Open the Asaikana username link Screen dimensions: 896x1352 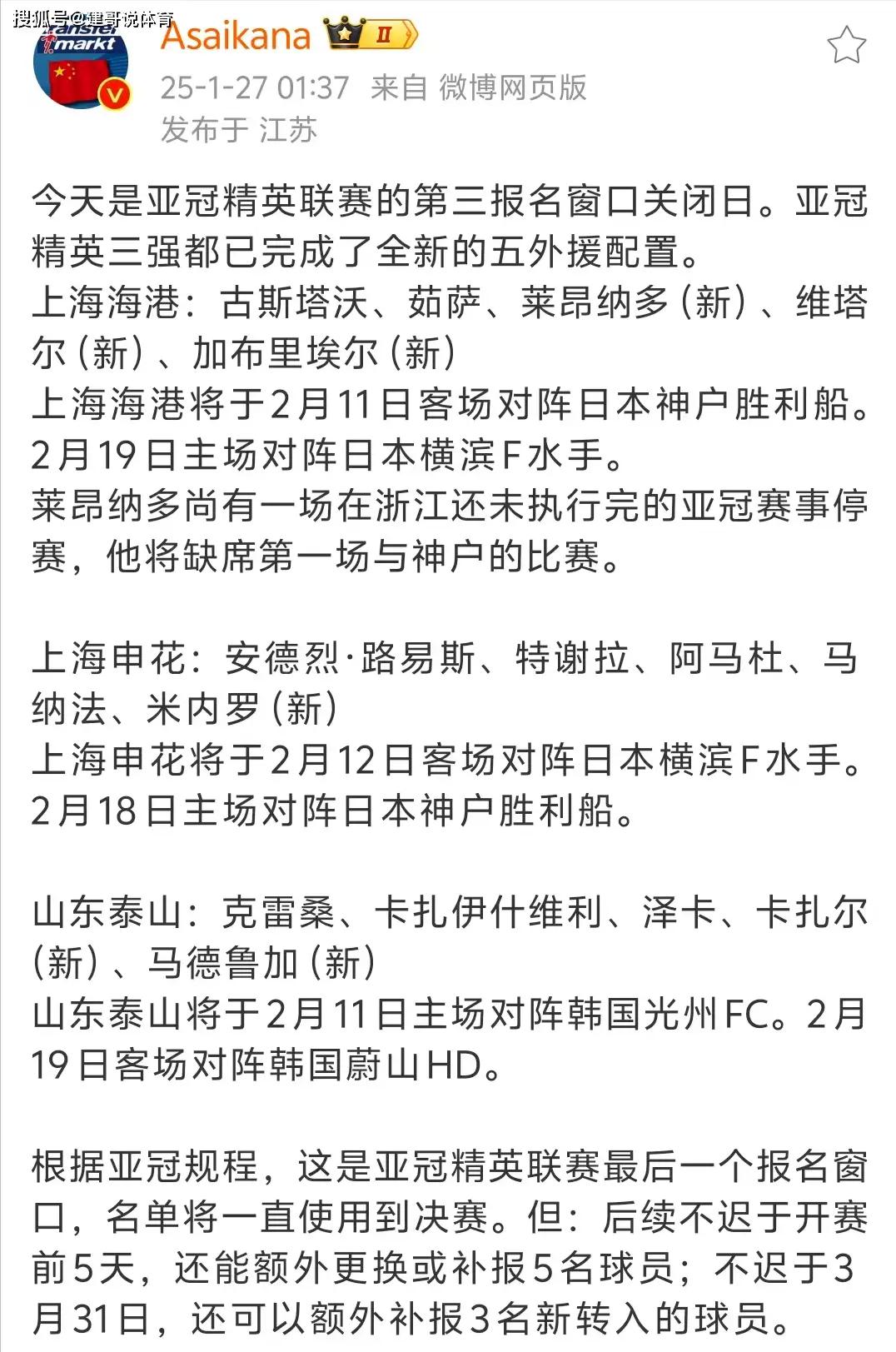[x=236, y=35]
